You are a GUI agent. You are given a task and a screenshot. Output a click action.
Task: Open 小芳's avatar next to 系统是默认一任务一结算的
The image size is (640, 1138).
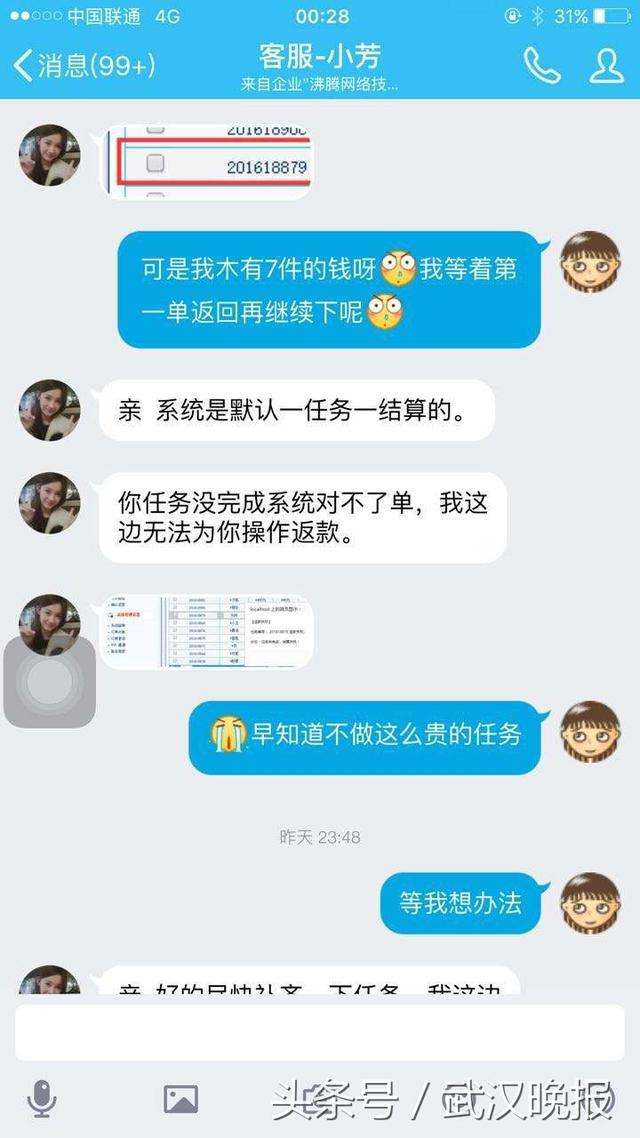(x=49, y=410)
